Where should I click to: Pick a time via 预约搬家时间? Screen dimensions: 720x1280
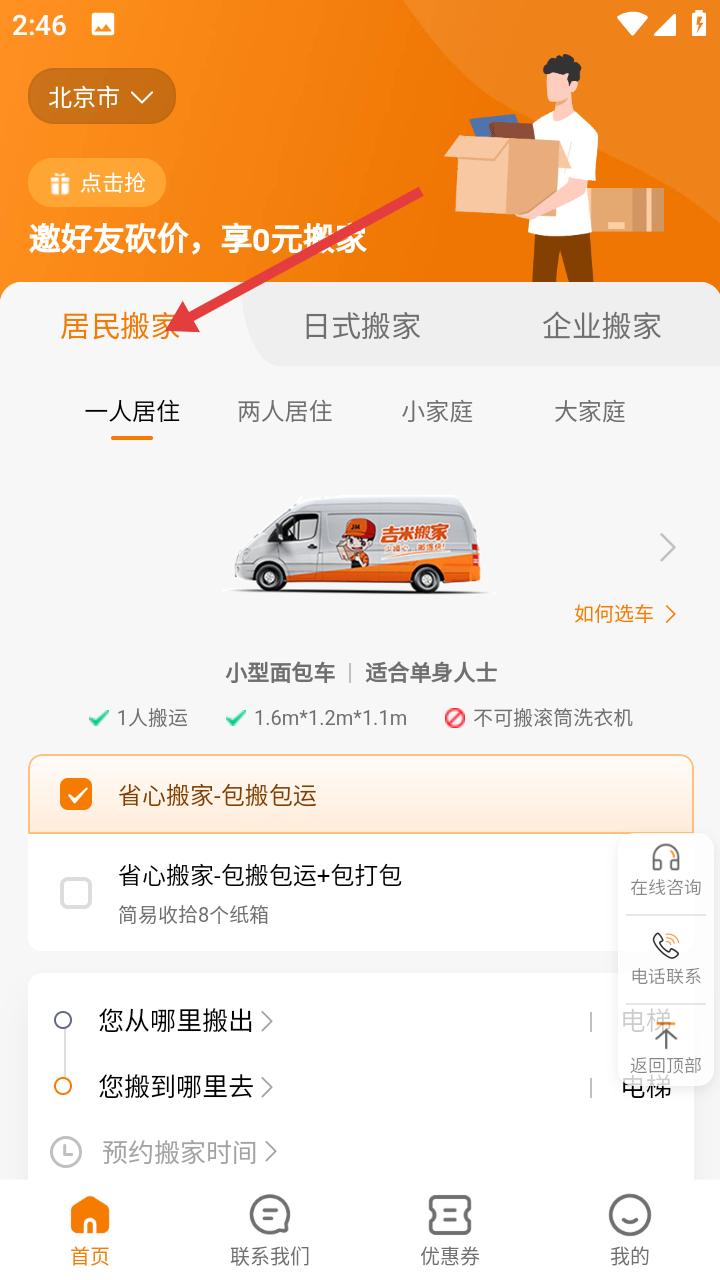tap(188, 1152)
